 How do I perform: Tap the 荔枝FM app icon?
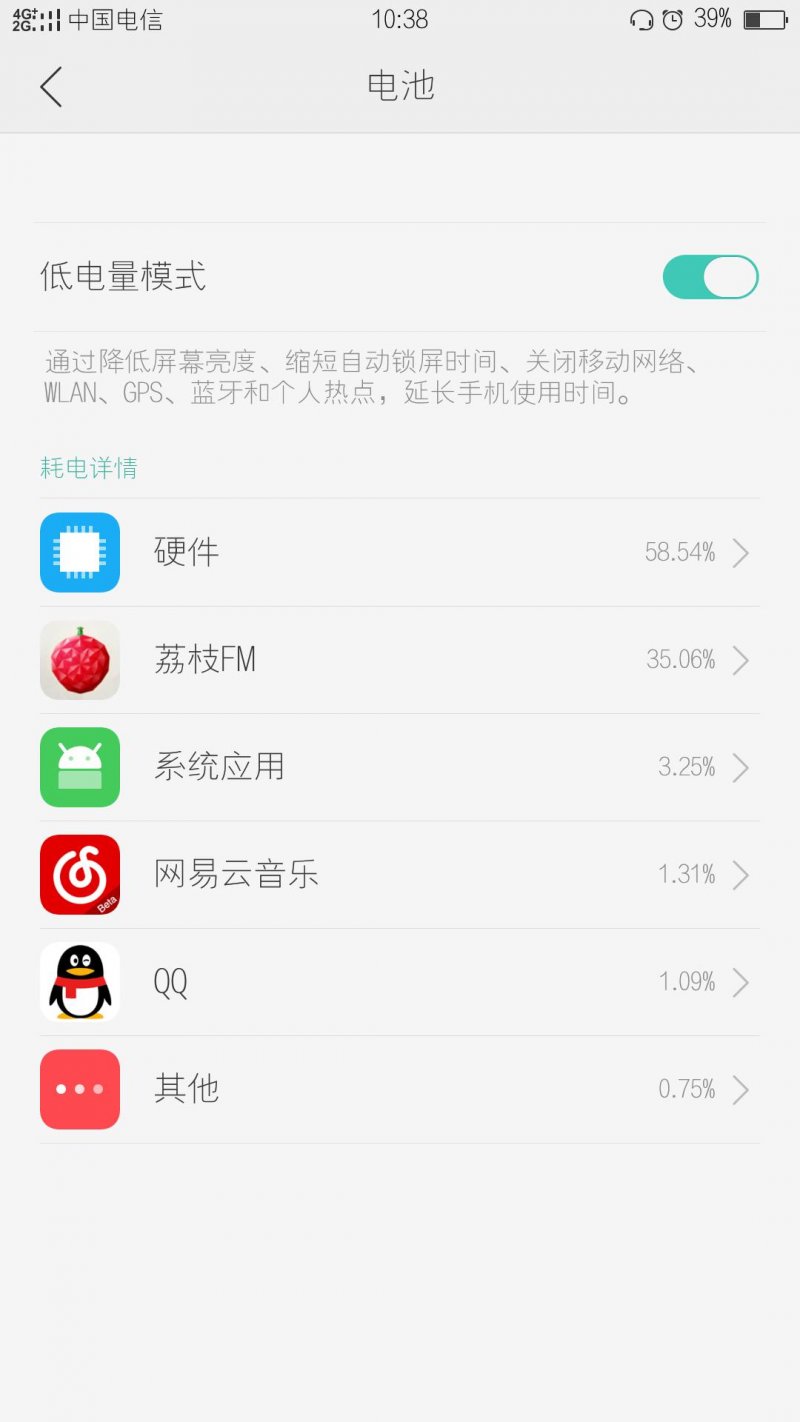(x=80, y=660)
